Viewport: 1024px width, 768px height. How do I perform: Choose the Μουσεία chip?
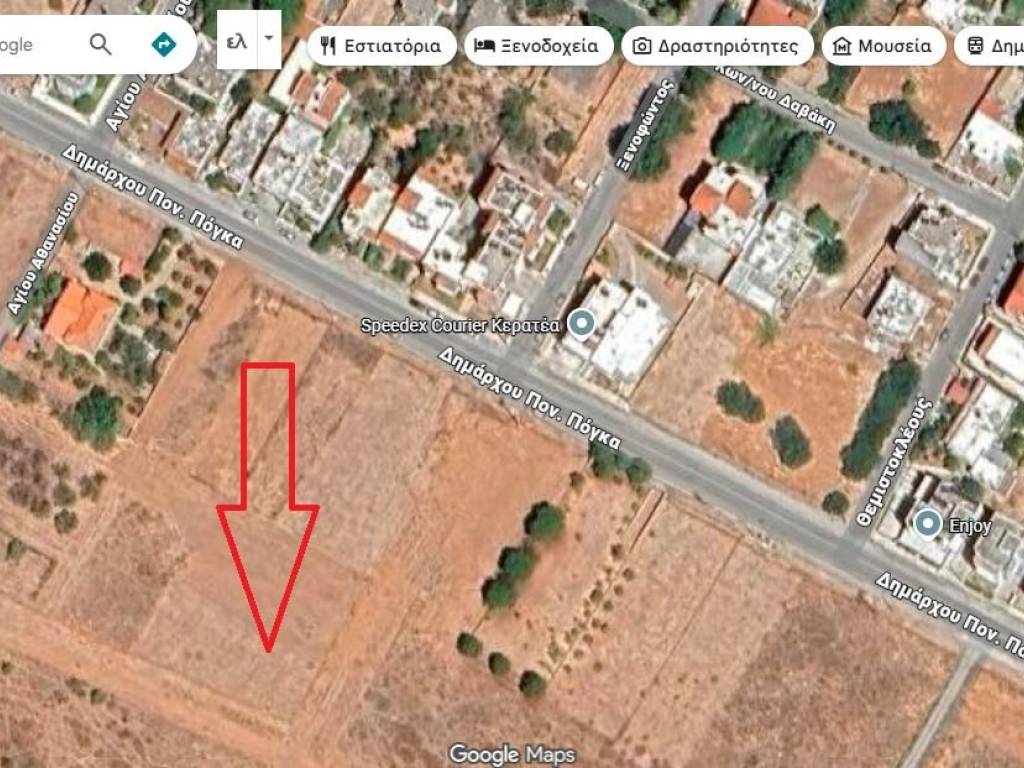coord(883,46)
